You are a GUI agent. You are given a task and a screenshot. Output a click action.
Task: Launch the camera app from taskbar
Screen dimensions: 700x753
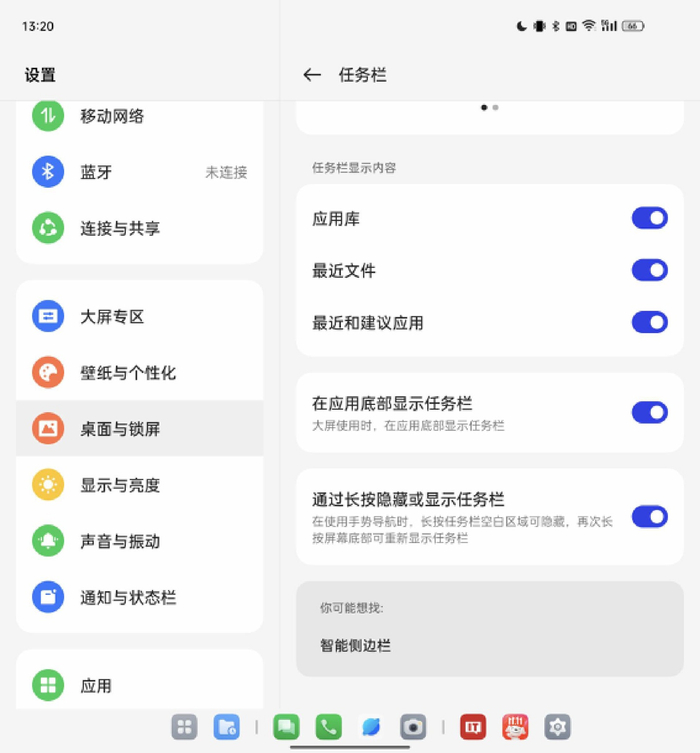click(x=413, y=727)
